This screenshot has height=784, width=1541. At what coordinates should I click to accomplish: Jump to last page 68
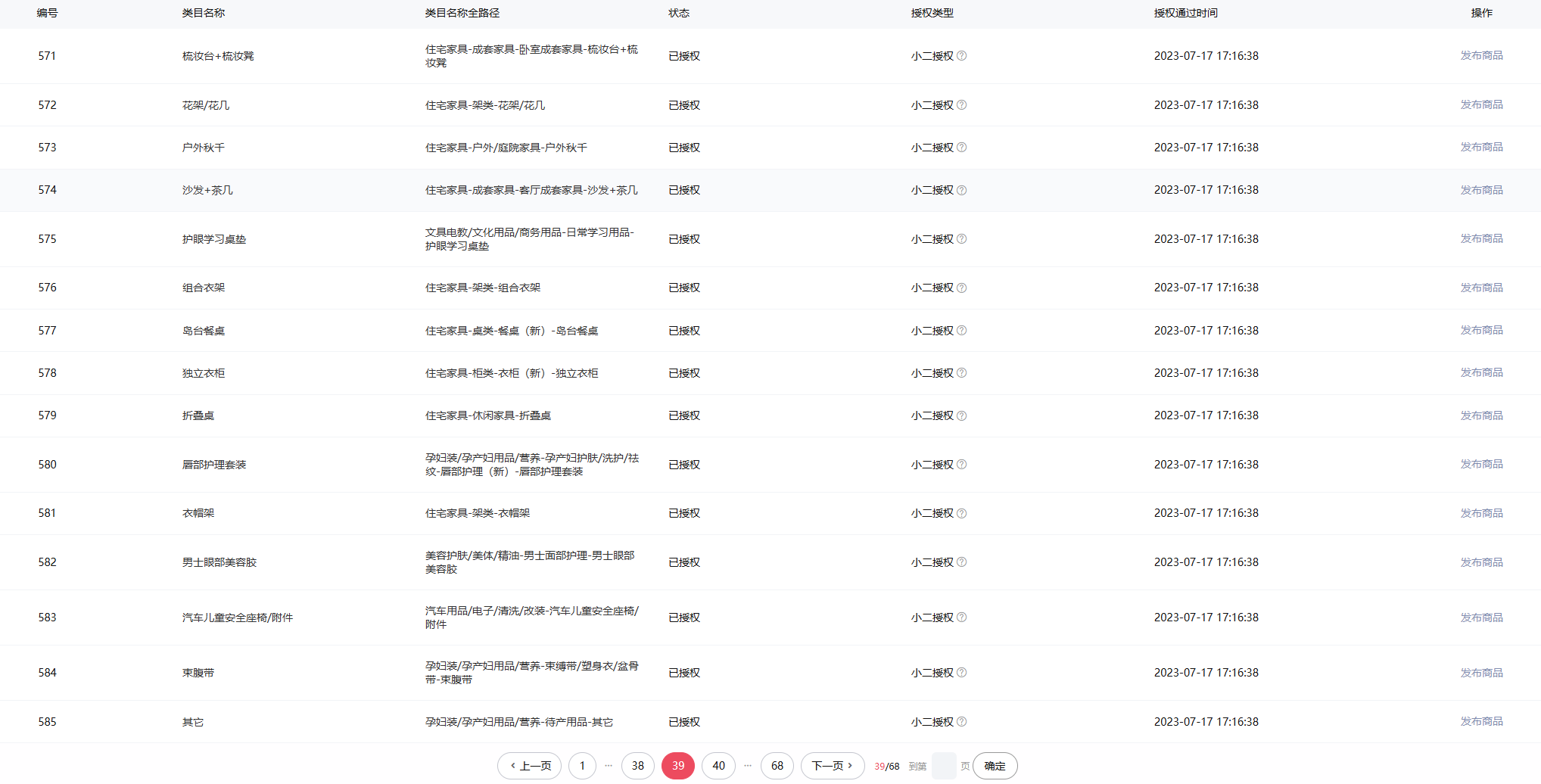tap(777, 766)
